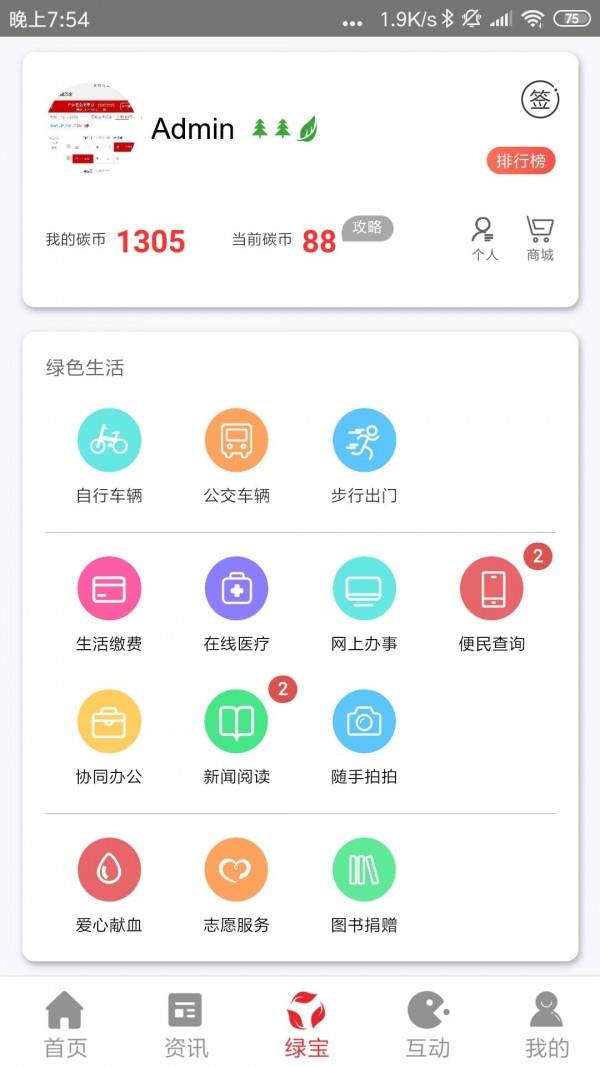Open the 攻略 guide chip
Screen dimensions: 600x1067
point(367,227)
